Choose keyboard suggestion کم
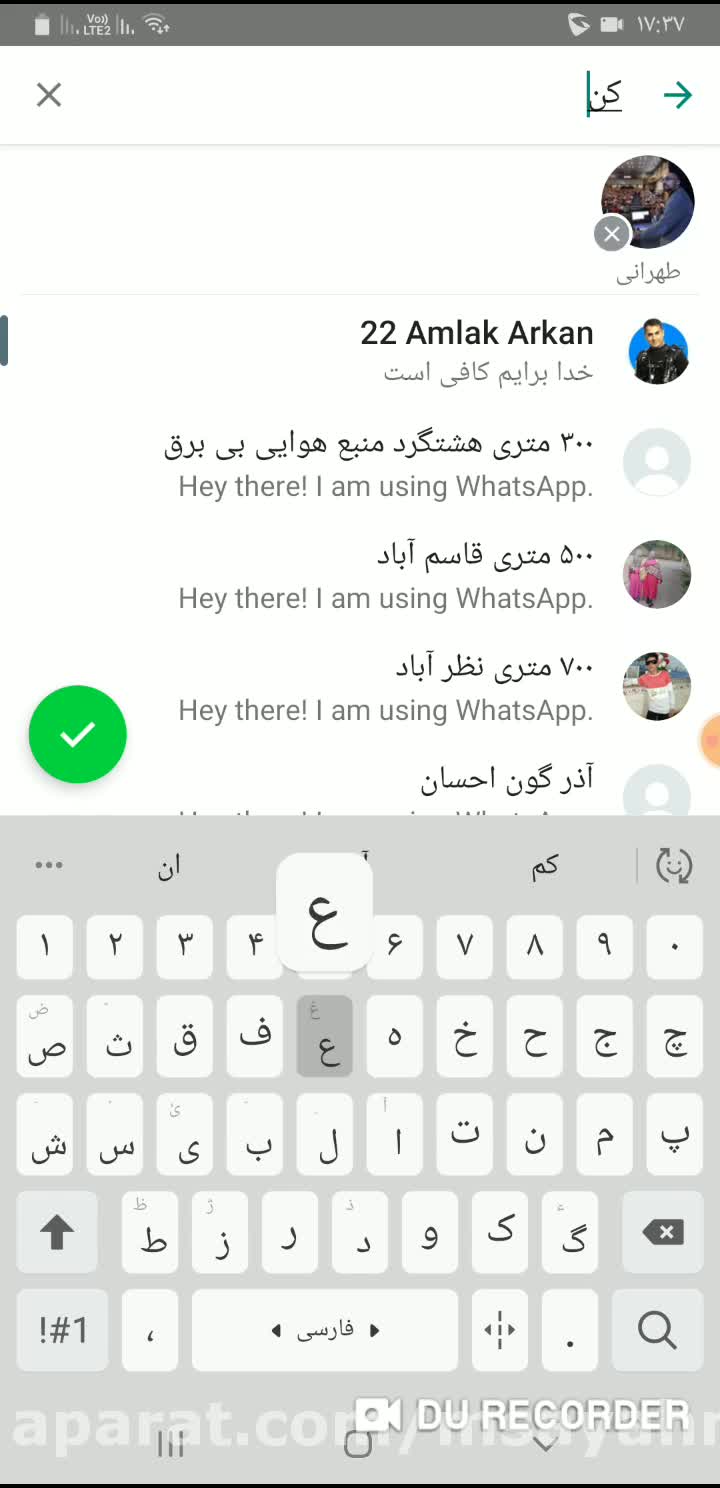Image resolution: width=720 pixels, height=1488 pixels. pyautogui.click(x=545, y=866)
